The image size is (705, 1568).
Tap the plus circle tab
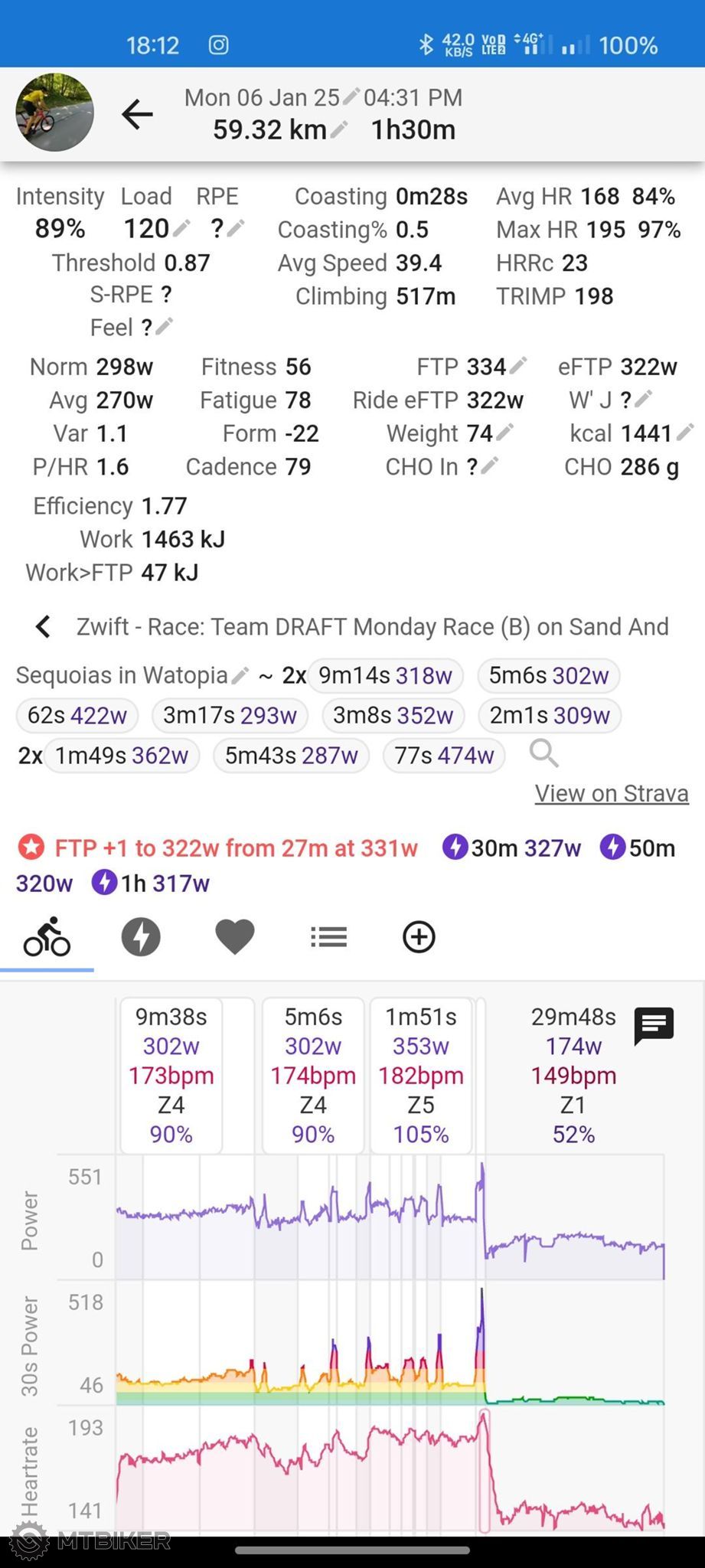click(x=419, y=936)
